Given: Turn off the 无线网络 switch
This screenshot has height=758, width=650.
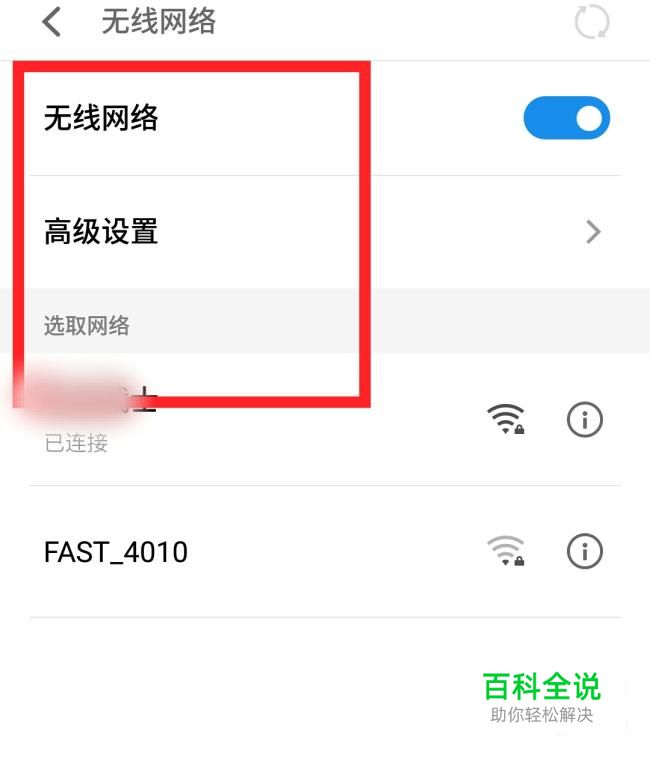Looking at the screenshot, I should coord(566,118).
